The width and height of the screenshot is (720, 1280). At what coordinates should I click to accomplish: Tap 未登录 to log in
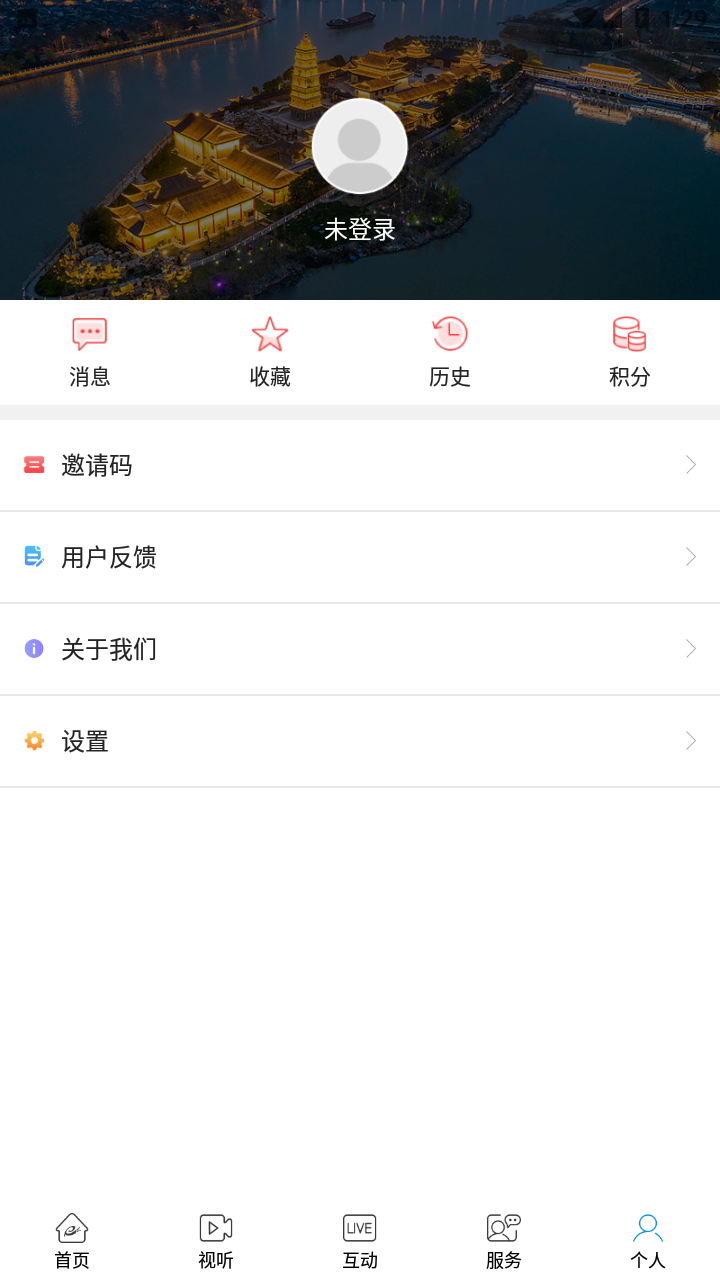(359, 229)
